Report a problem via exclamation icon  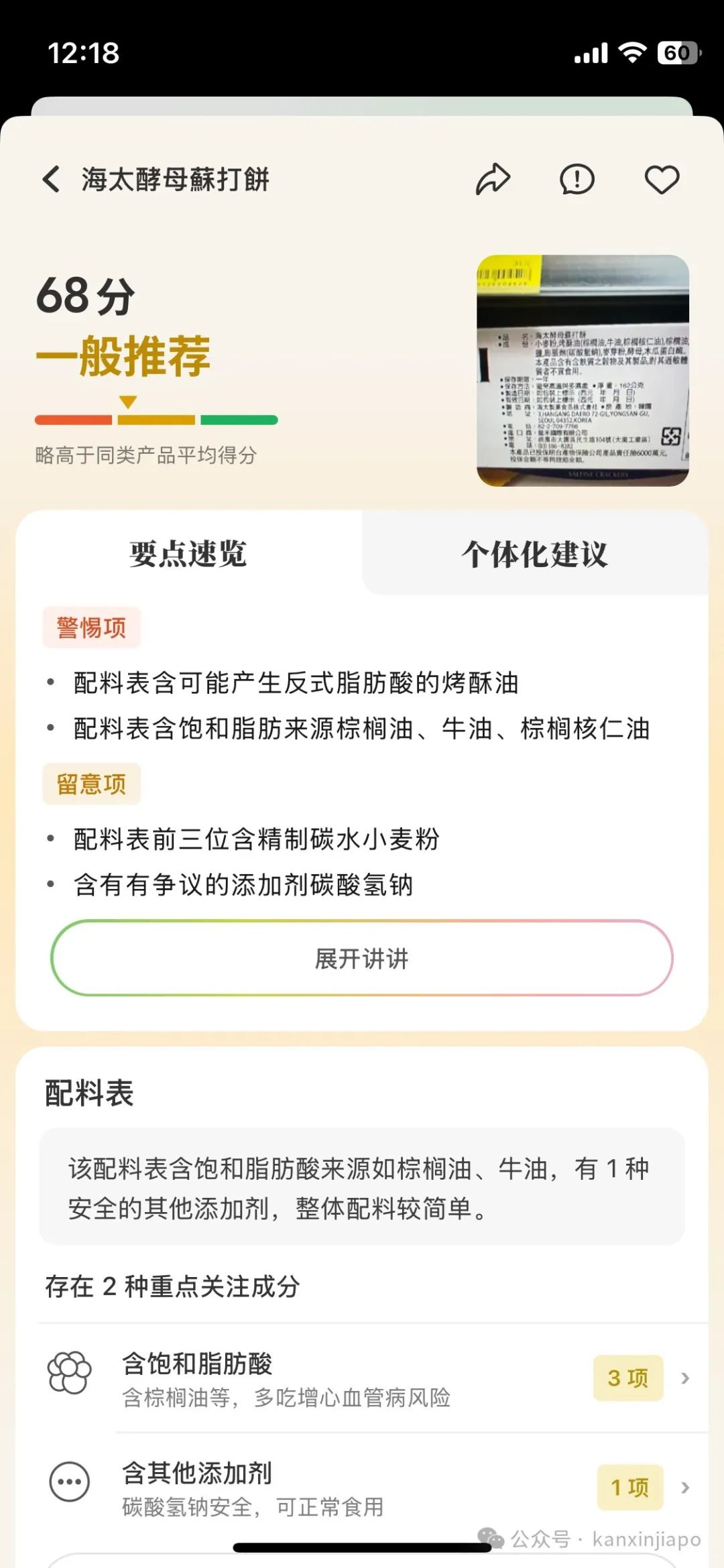click(577, 180)
